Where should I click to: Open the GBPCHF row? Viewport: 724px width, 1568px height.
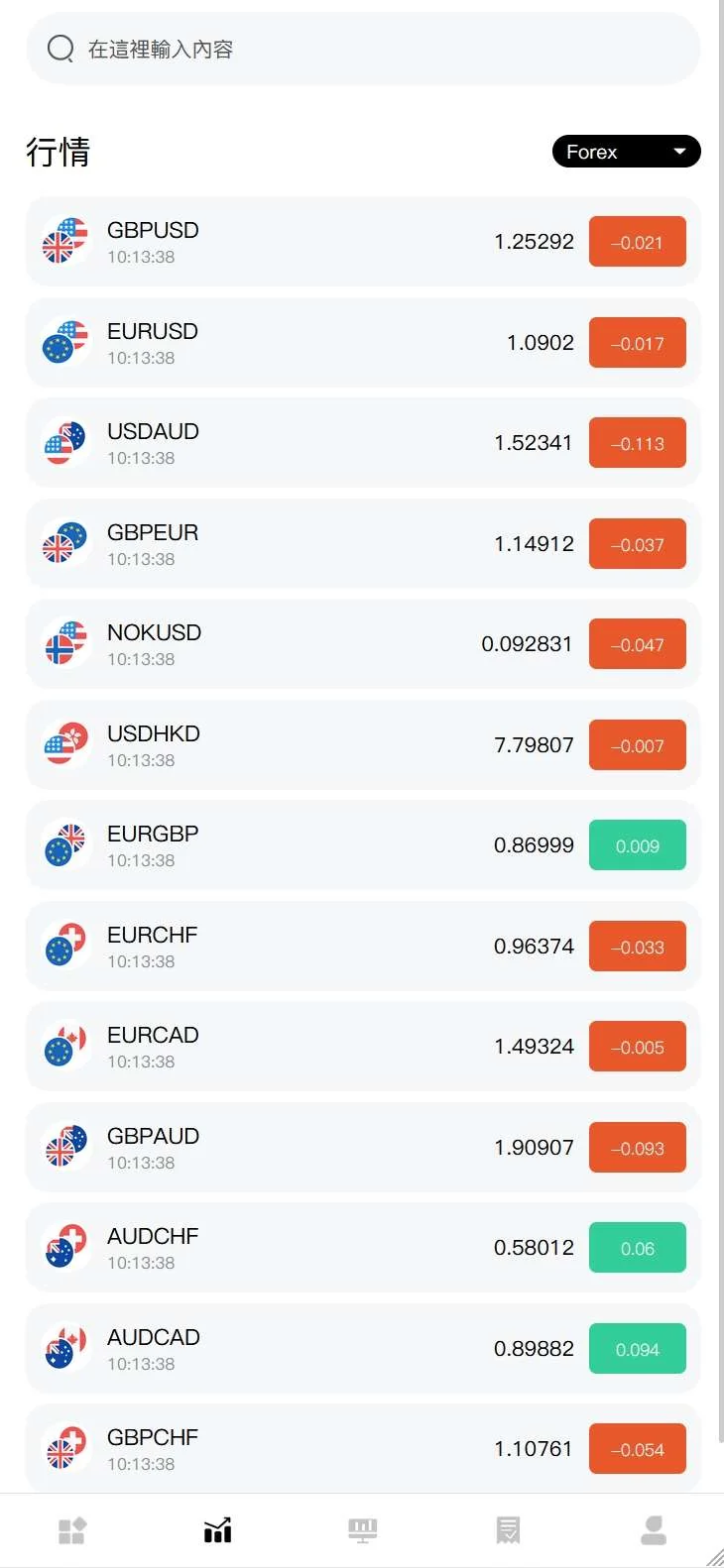[363, 1449]
